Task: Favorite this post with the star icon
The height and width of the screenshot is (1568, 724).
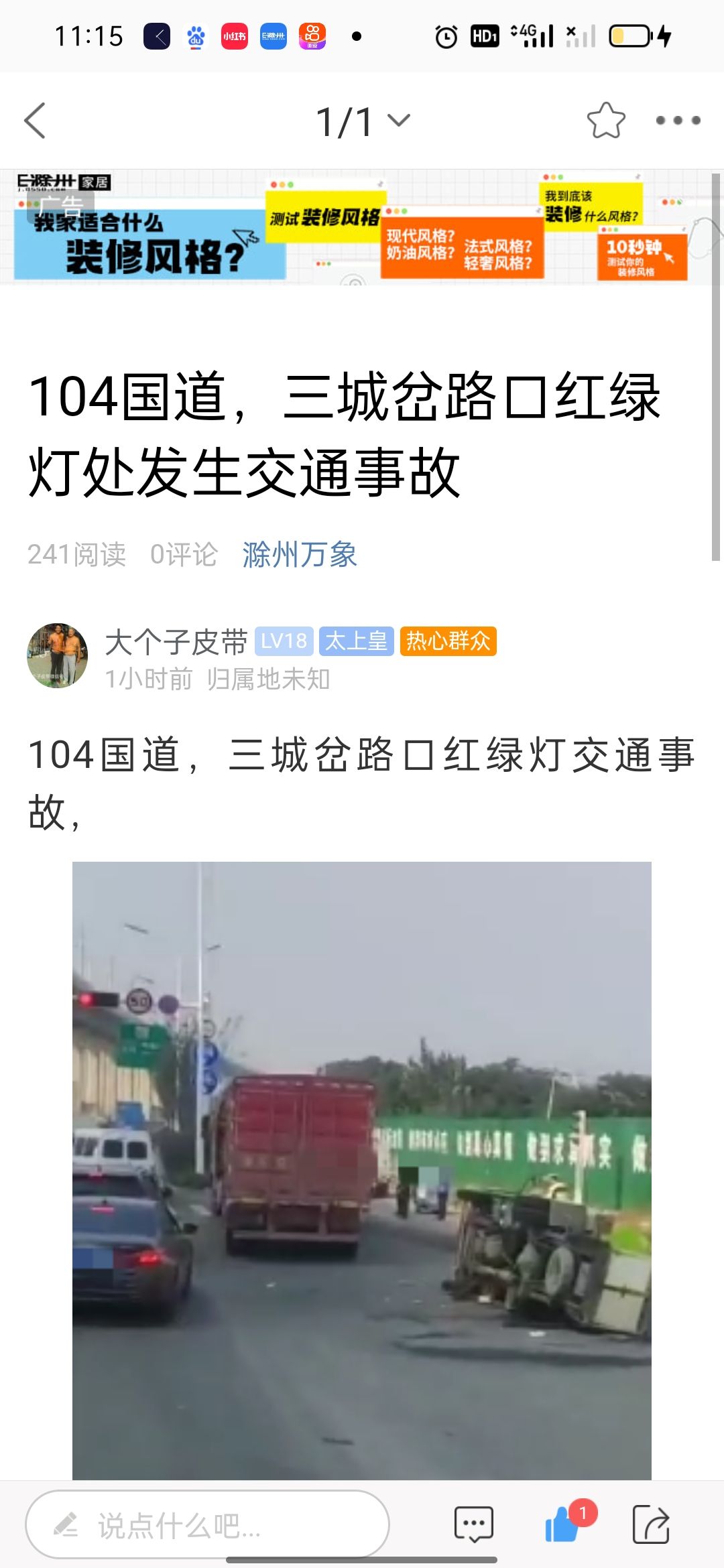Action: click(606, 121)
